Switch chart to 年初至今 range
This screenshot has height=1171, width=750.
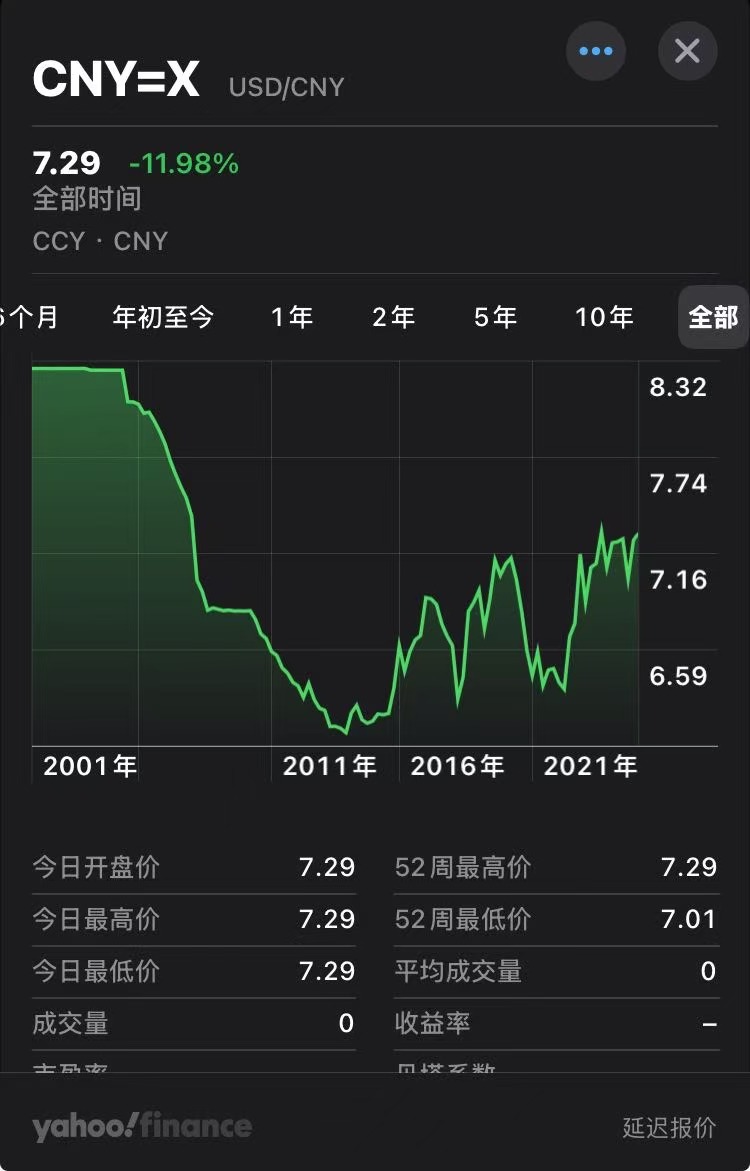(x=163, y=318)
